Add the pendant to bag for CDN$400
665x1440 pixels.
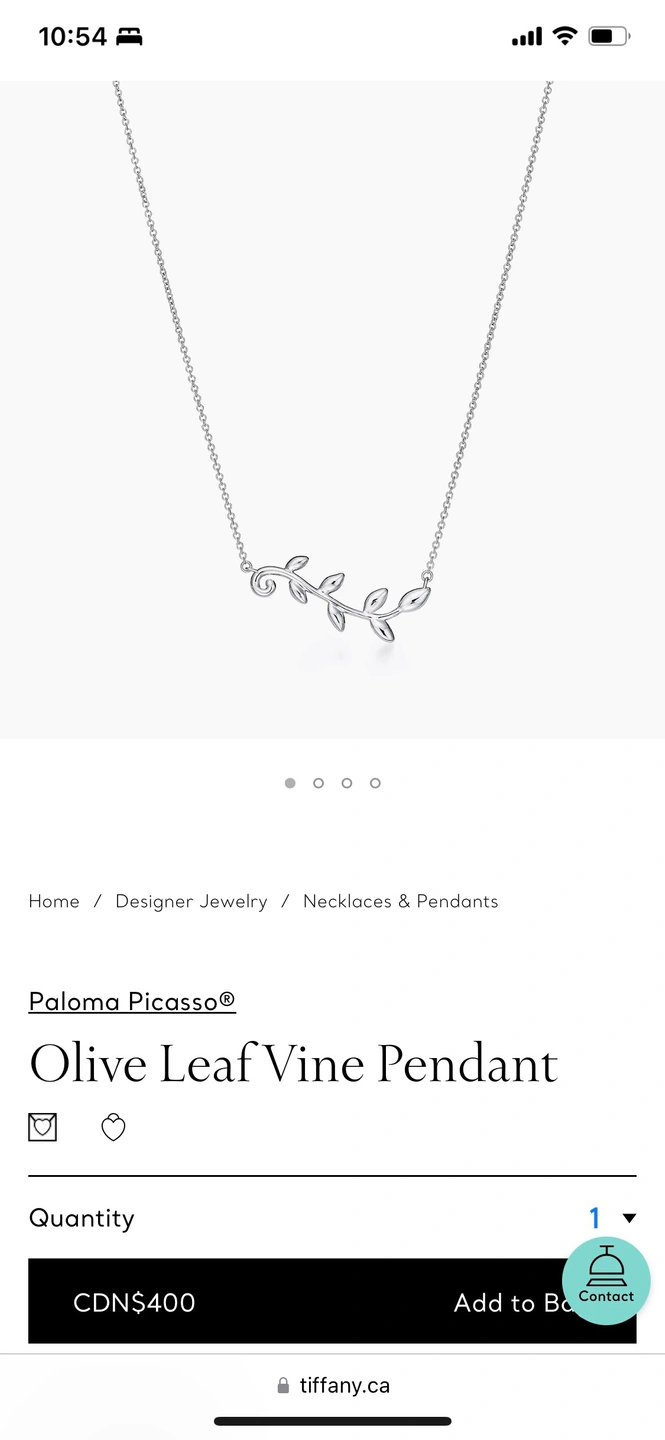300,1302
